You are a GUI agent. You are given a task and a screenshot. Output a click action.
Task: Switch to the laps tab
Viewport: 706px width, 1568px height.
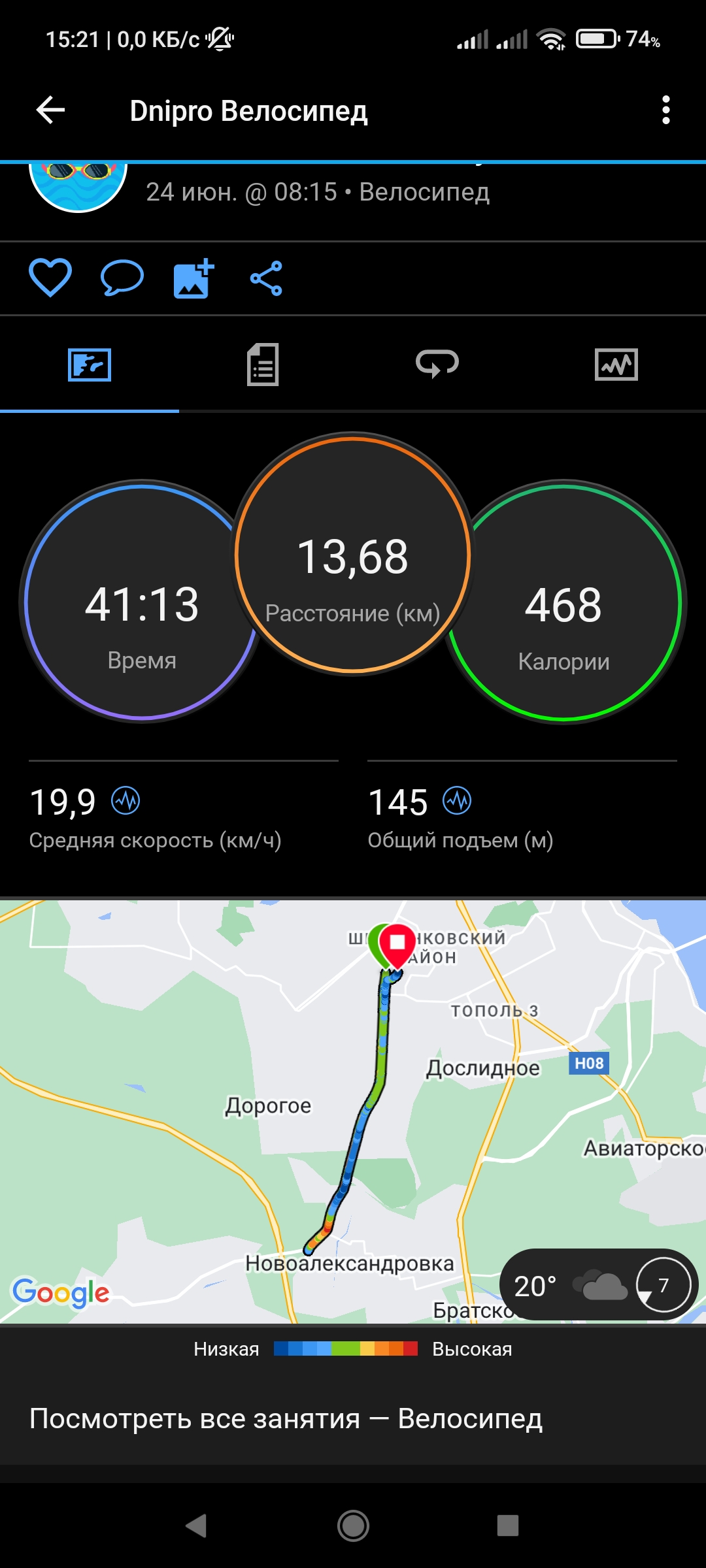[437, 364]
